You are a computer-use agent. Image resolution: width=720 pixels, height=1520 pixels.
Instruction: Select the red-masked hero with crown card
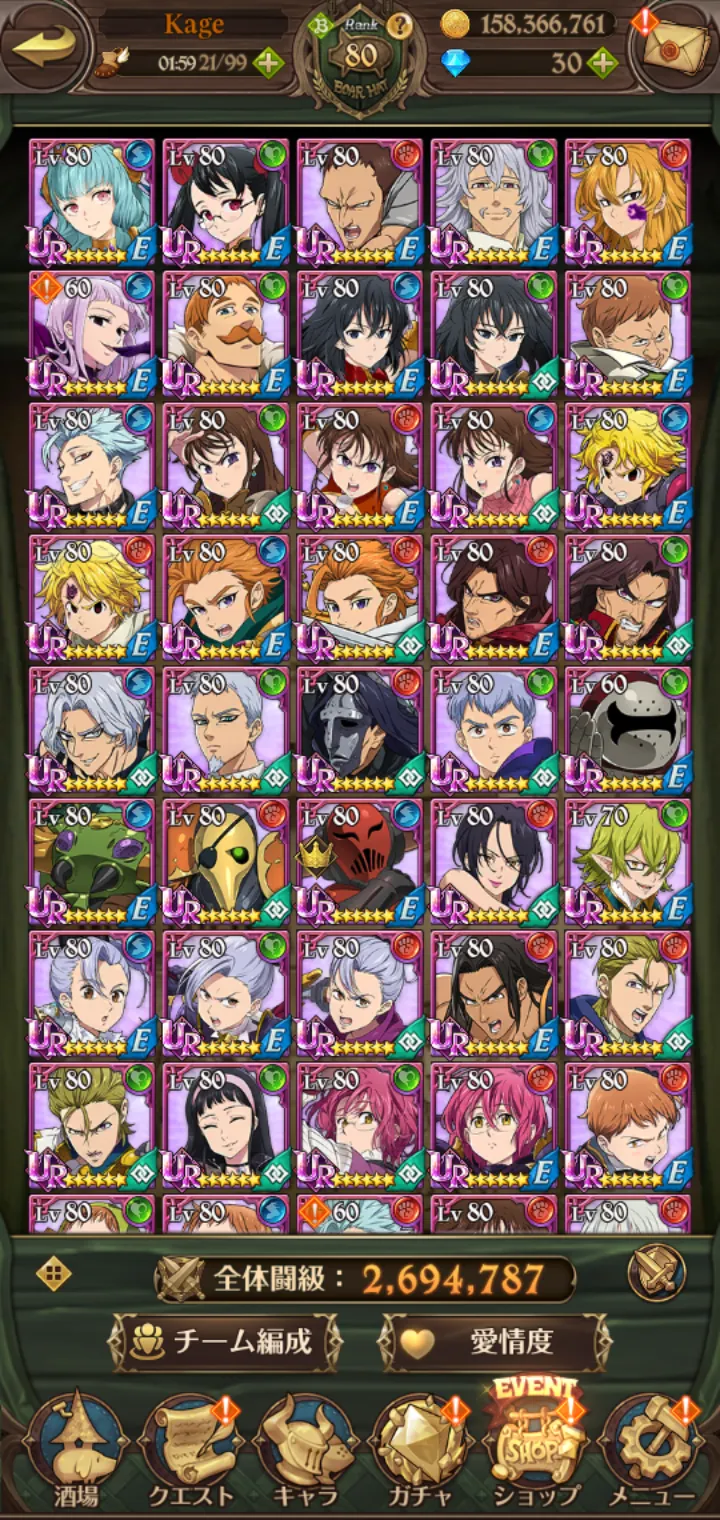point(360,862)
